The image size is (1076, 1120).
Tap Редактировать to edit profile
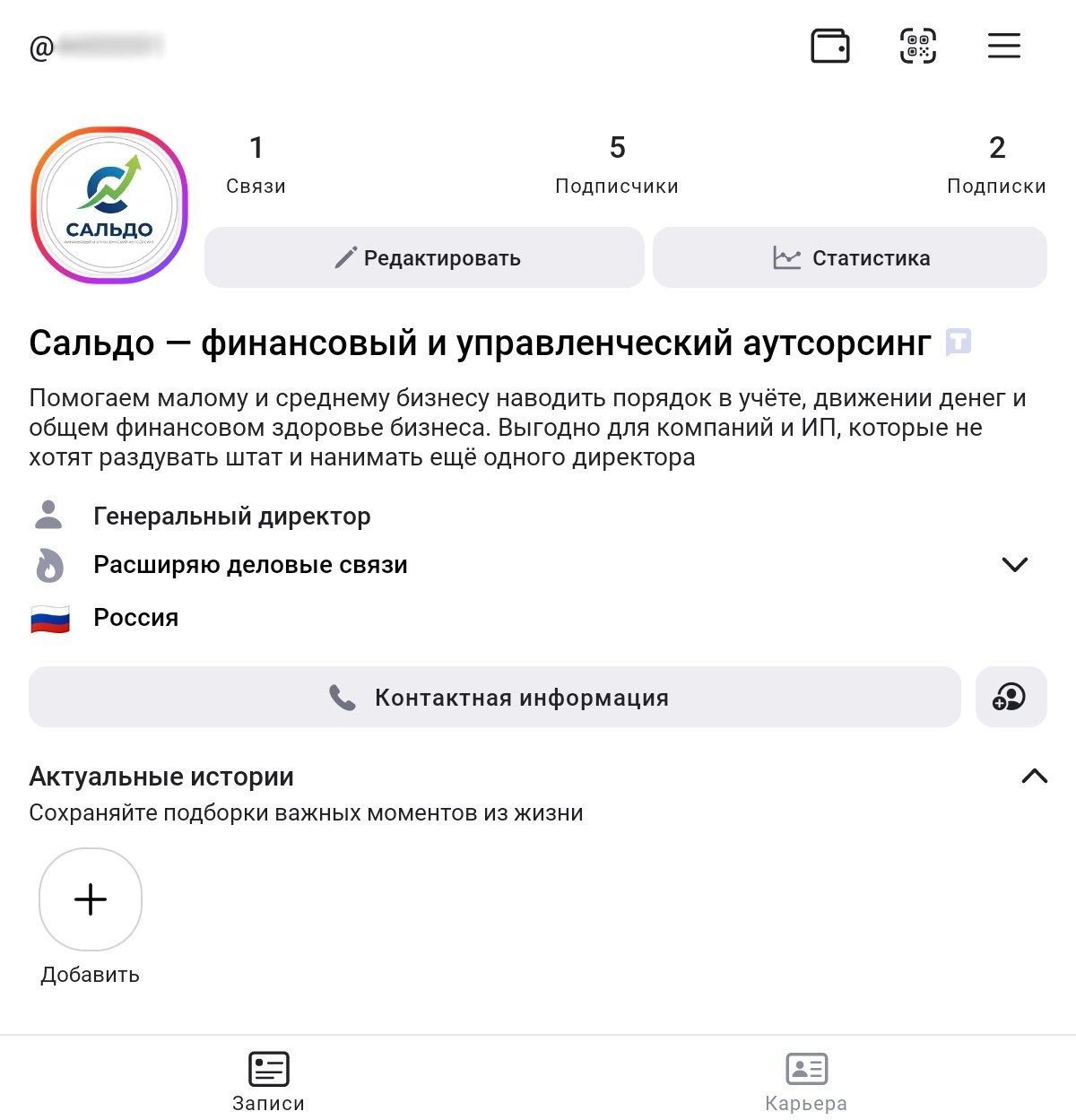(x=424, y=258)
